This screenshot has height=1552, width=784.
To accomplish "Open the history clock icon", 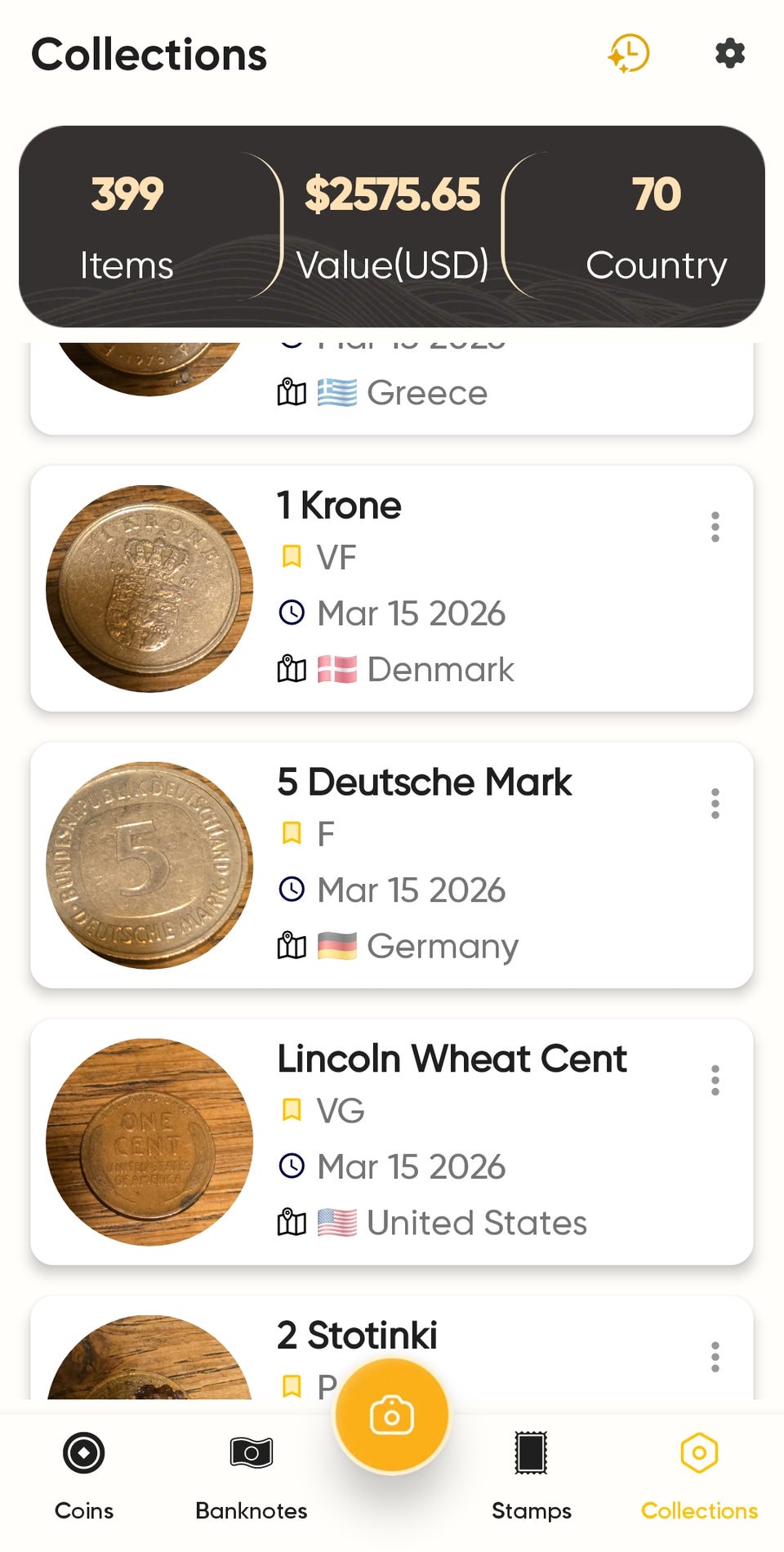I will [x=629, y=54].
